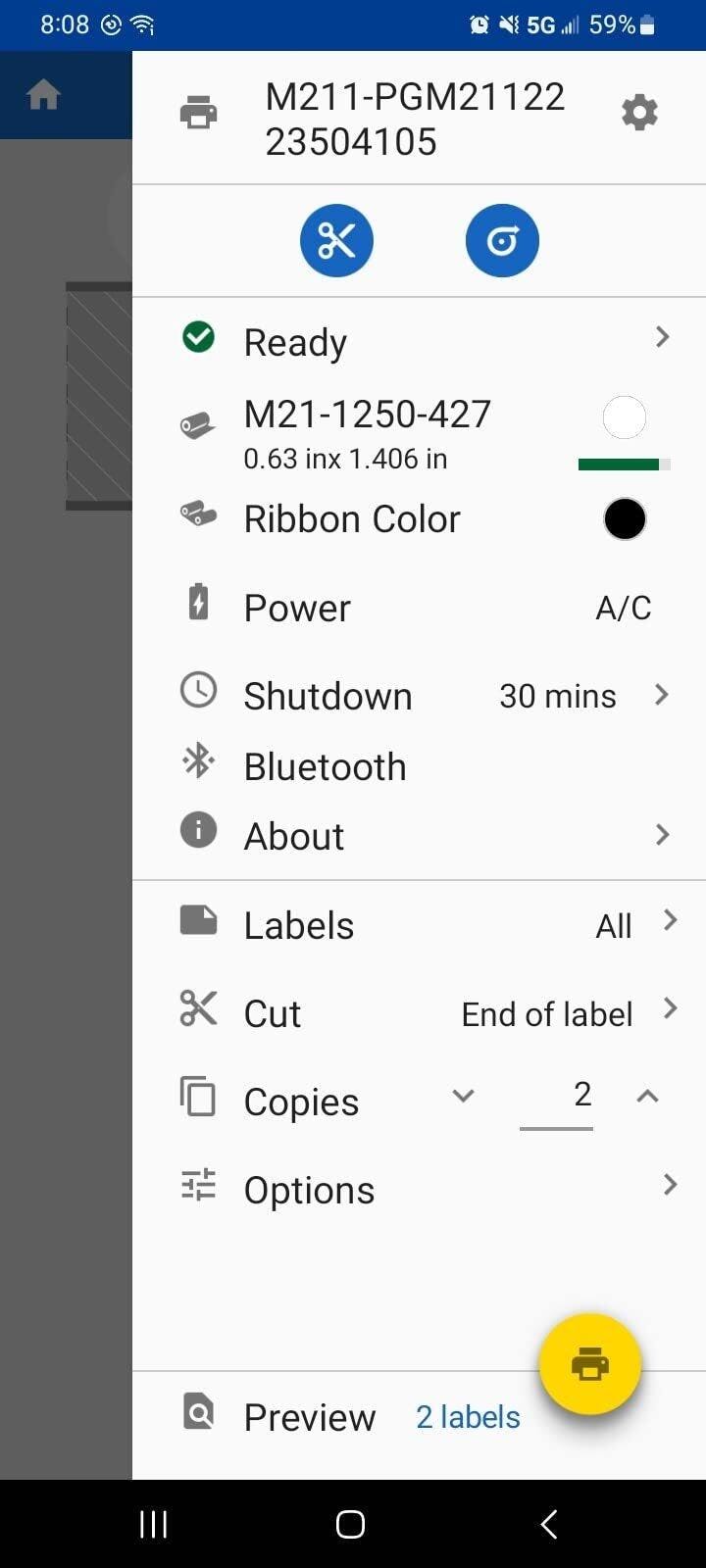The height and width of the screenshot is (1568, 706).
Task: Change the Cut End of label option
Action: (420, 1013)
